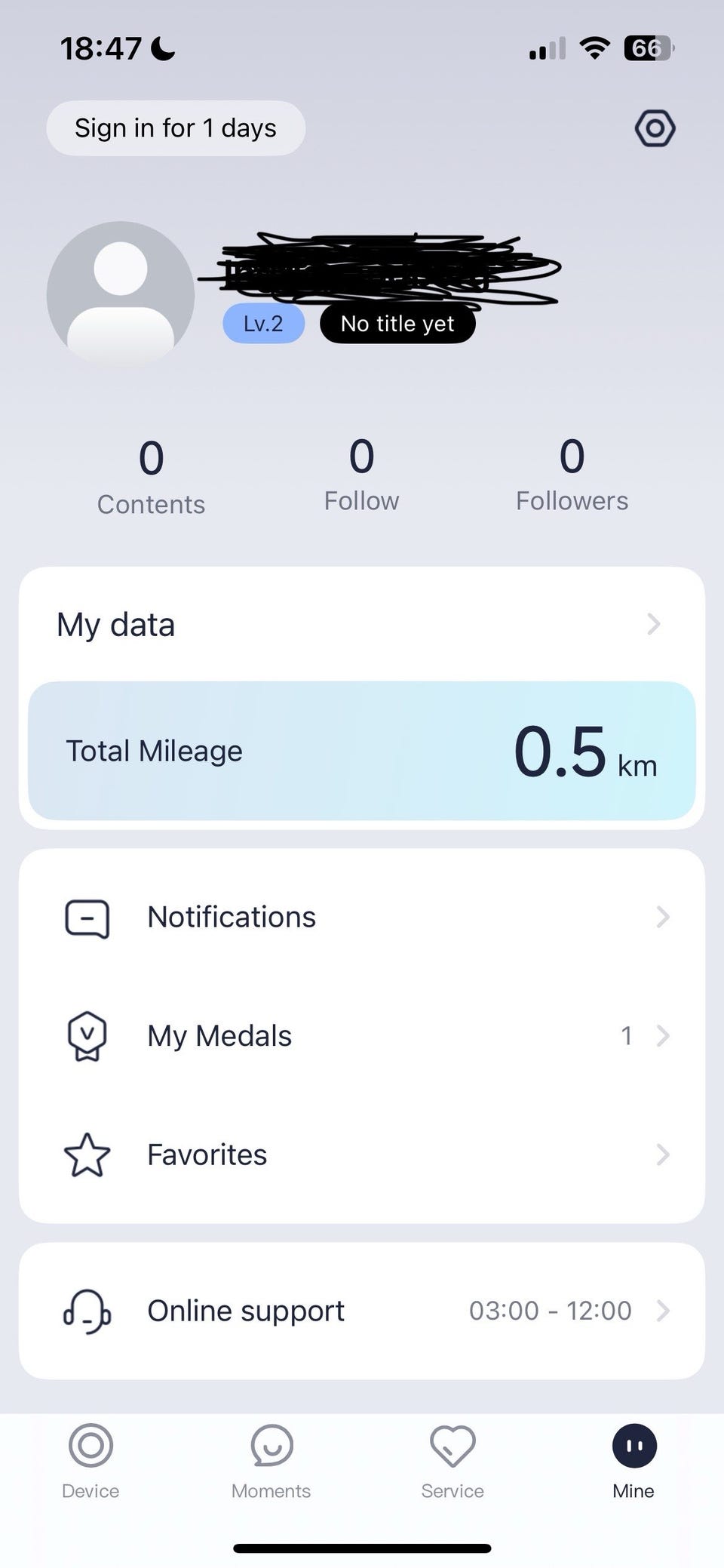Open Favorites
Screen dimensions: 724x1568
click(362, 1154)
